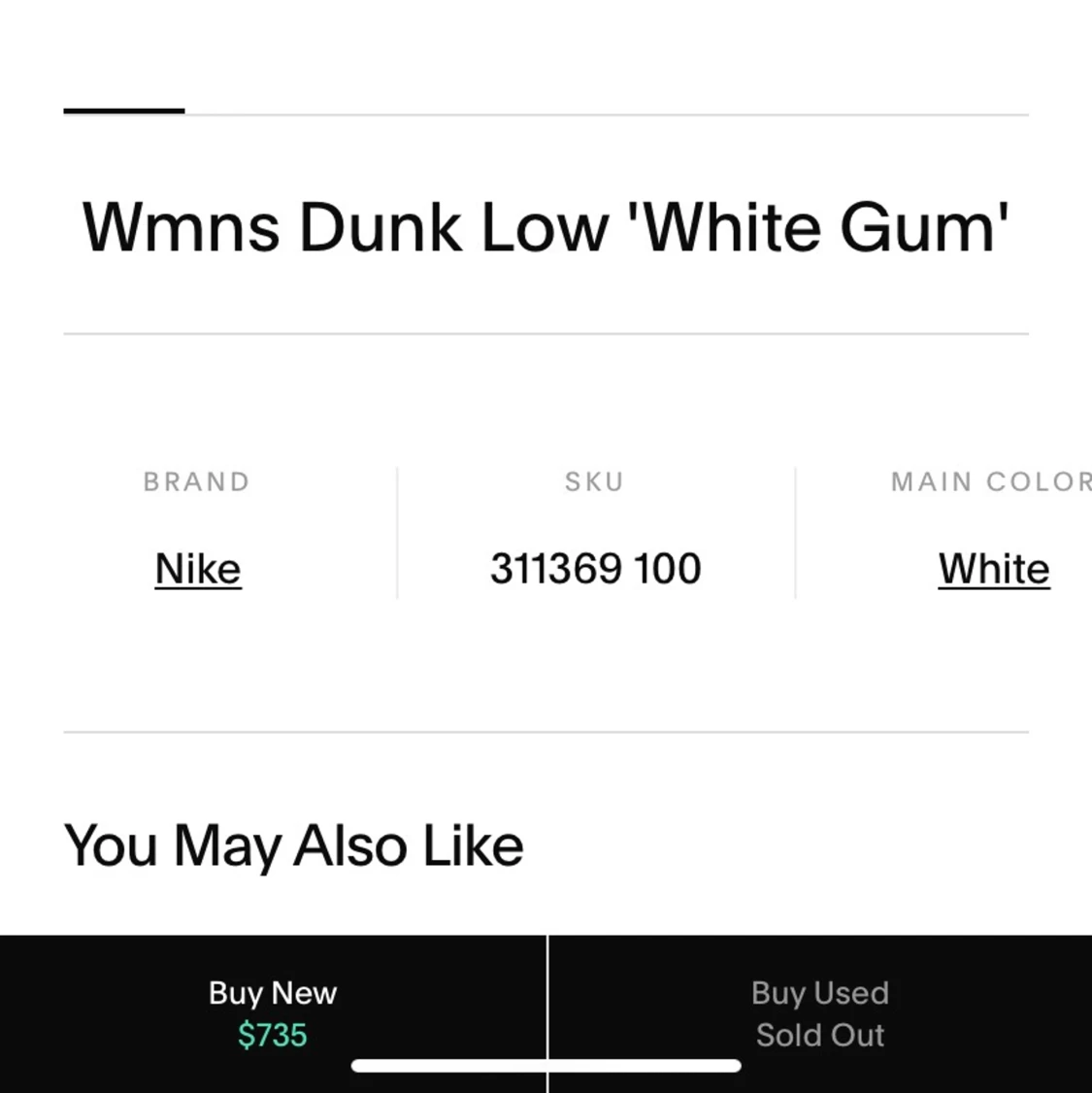Open the White main color link

click(x=993, y=569)
